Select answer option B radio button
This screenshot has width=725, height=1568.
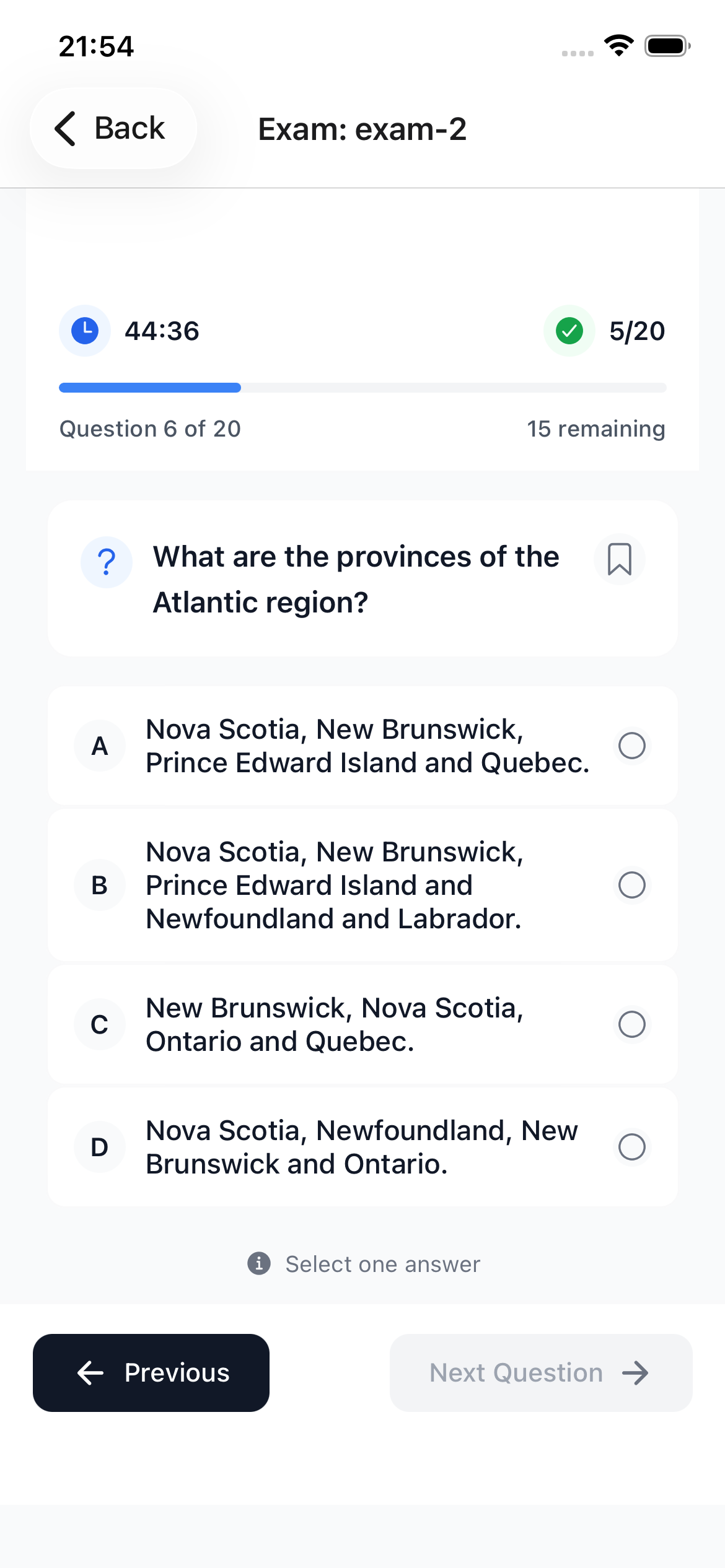point(631,885)
